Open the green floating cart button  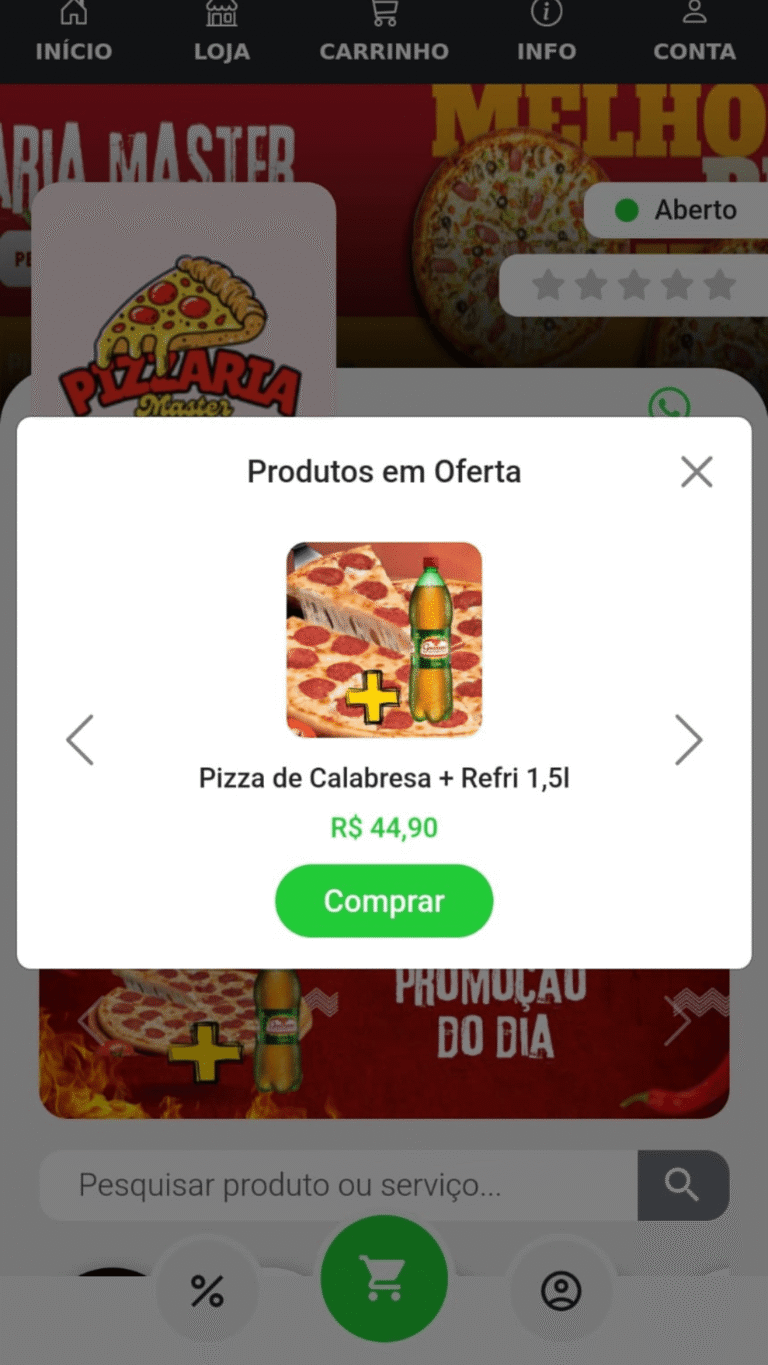click(x=384, y=1278)
